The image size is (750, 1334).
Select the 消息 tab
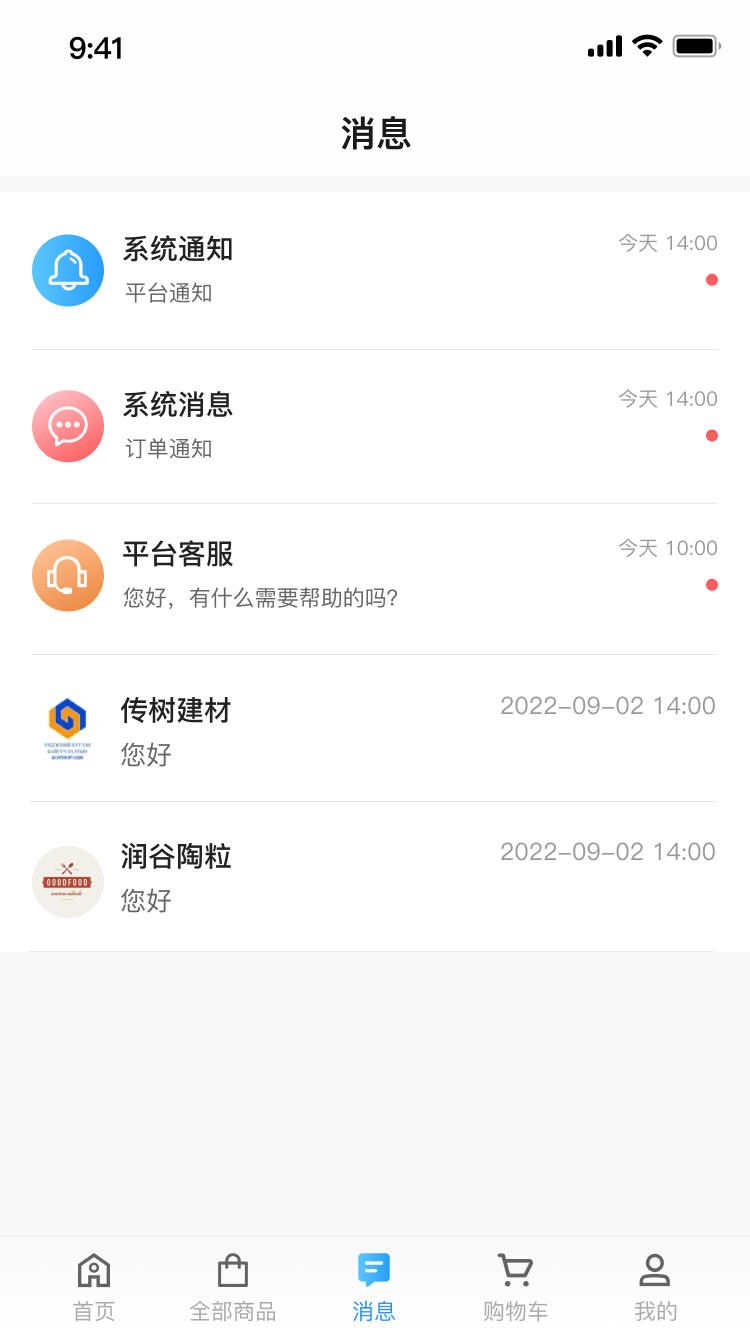pos(374,1286)
